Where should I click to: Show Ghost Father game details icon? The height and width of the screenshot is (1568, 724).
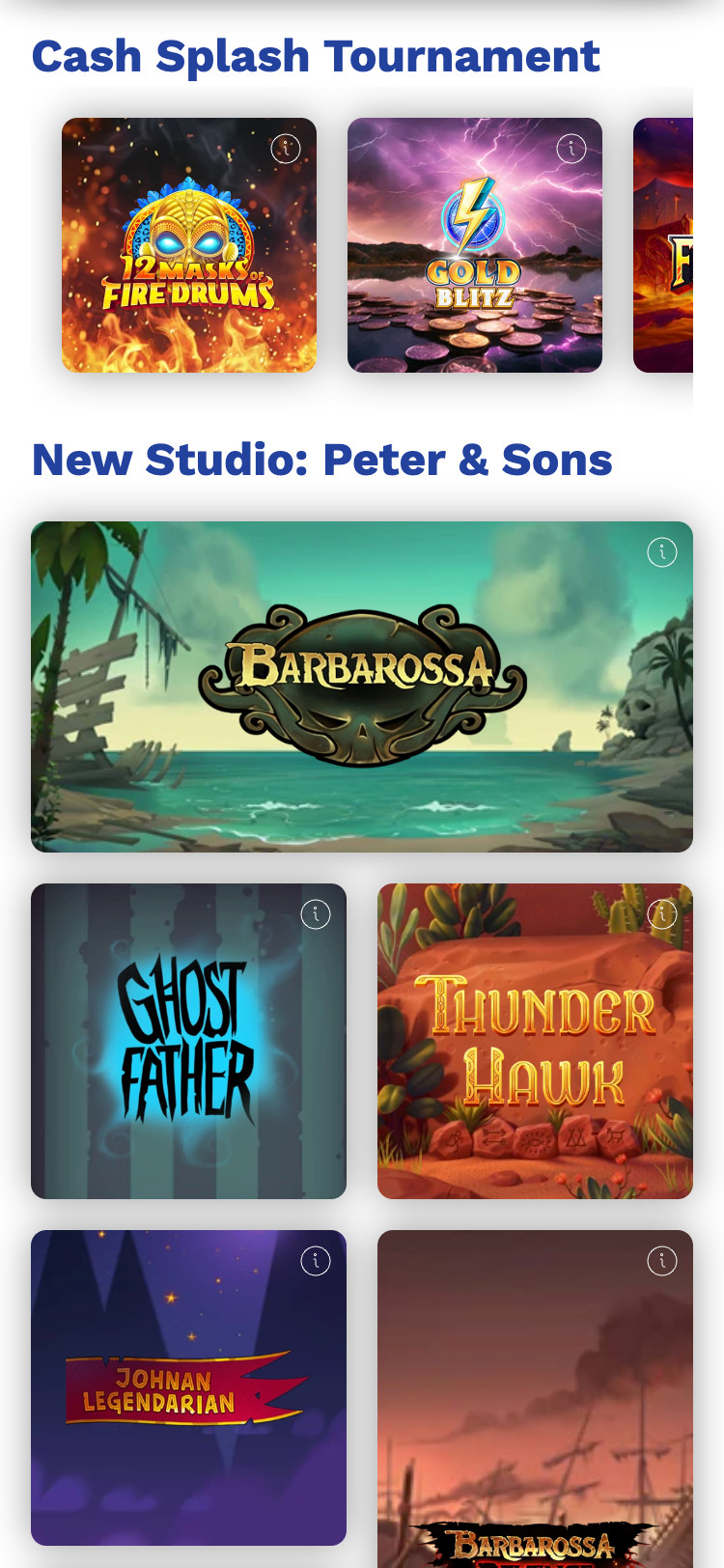pos(316,914)
